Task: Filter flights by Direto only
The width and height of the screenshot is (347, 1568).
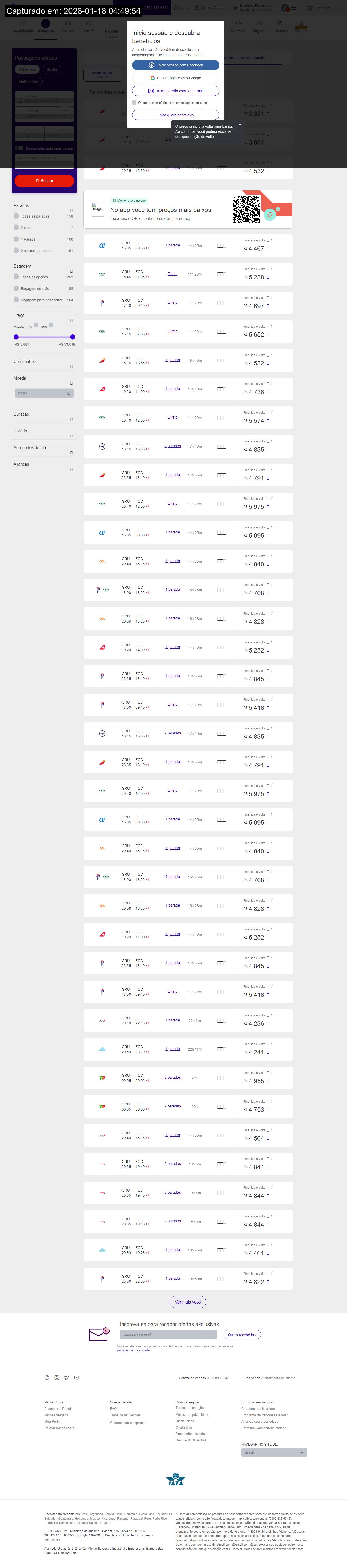Action: (16, 228)
